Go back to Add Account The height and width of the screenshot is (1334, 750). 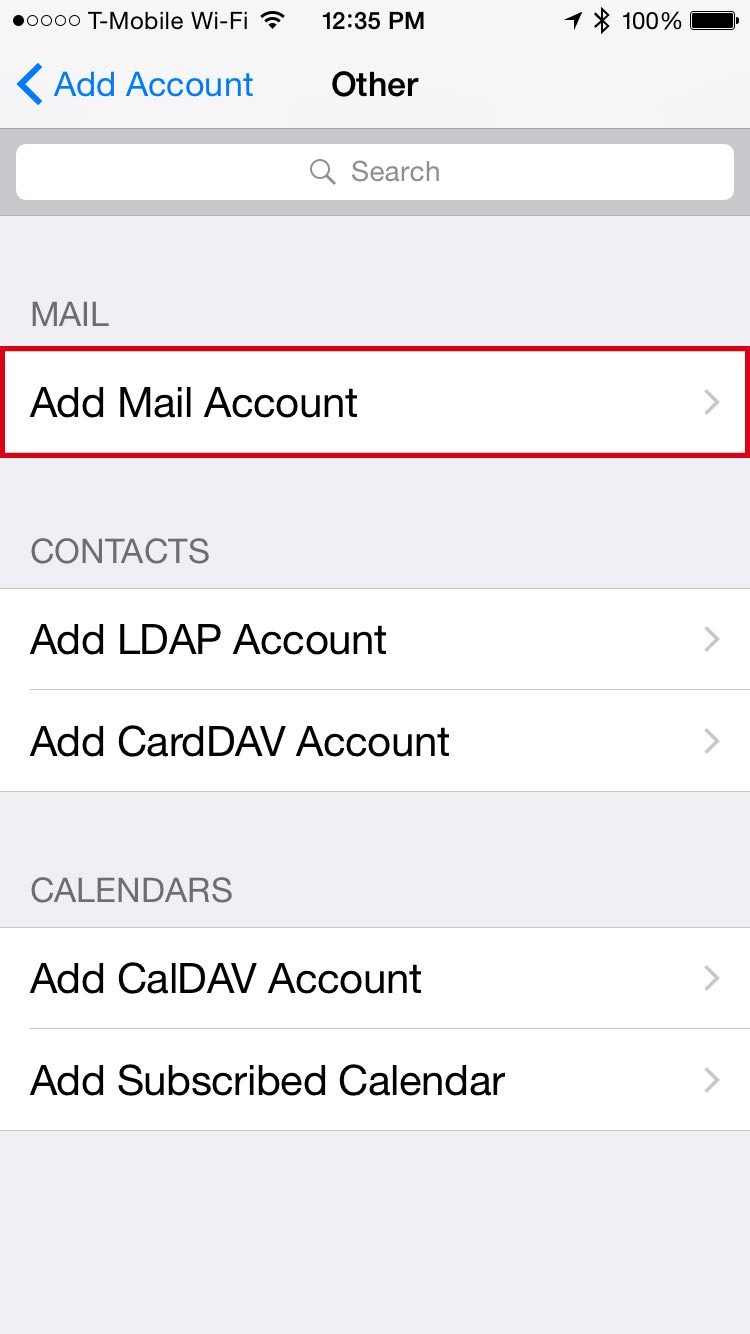point(135,85)
